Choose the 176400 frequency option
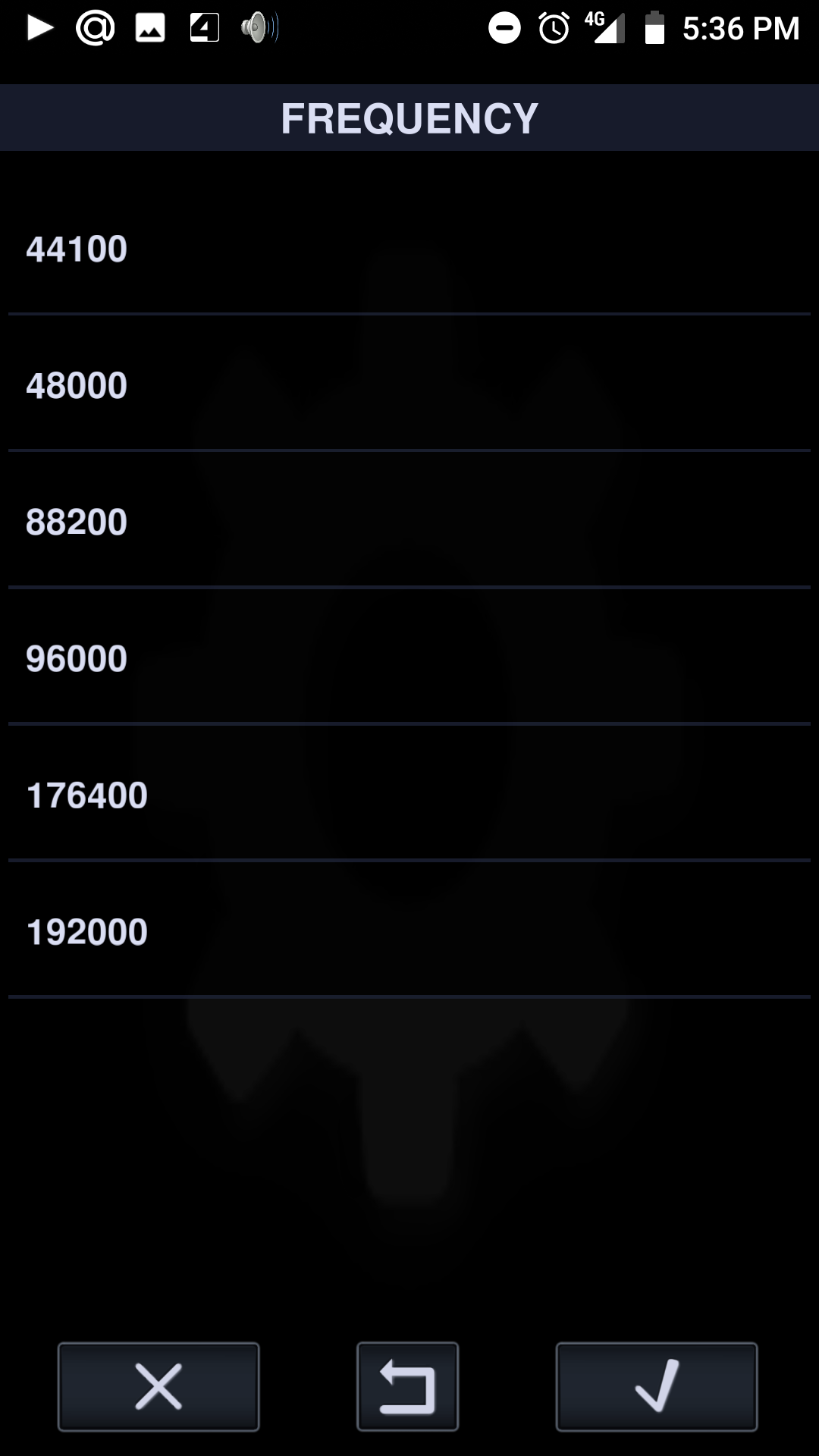The height and width of the screenshot is (1456, 819). [409, 793]
